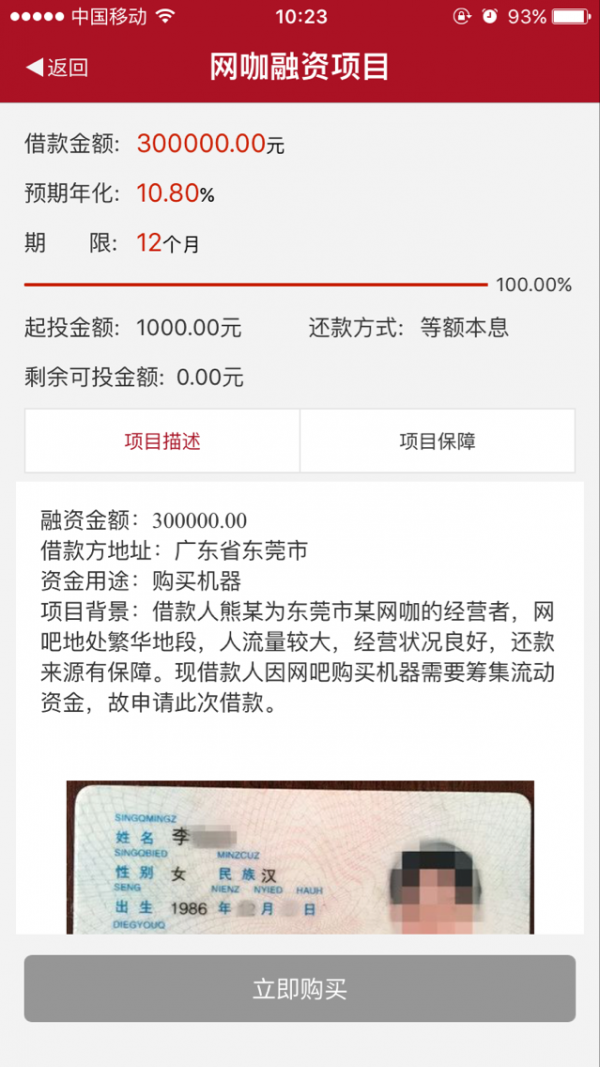Go back using the 返回 button
The width and height of the screenshot is (600, 1067).
(x=57, y=67)
